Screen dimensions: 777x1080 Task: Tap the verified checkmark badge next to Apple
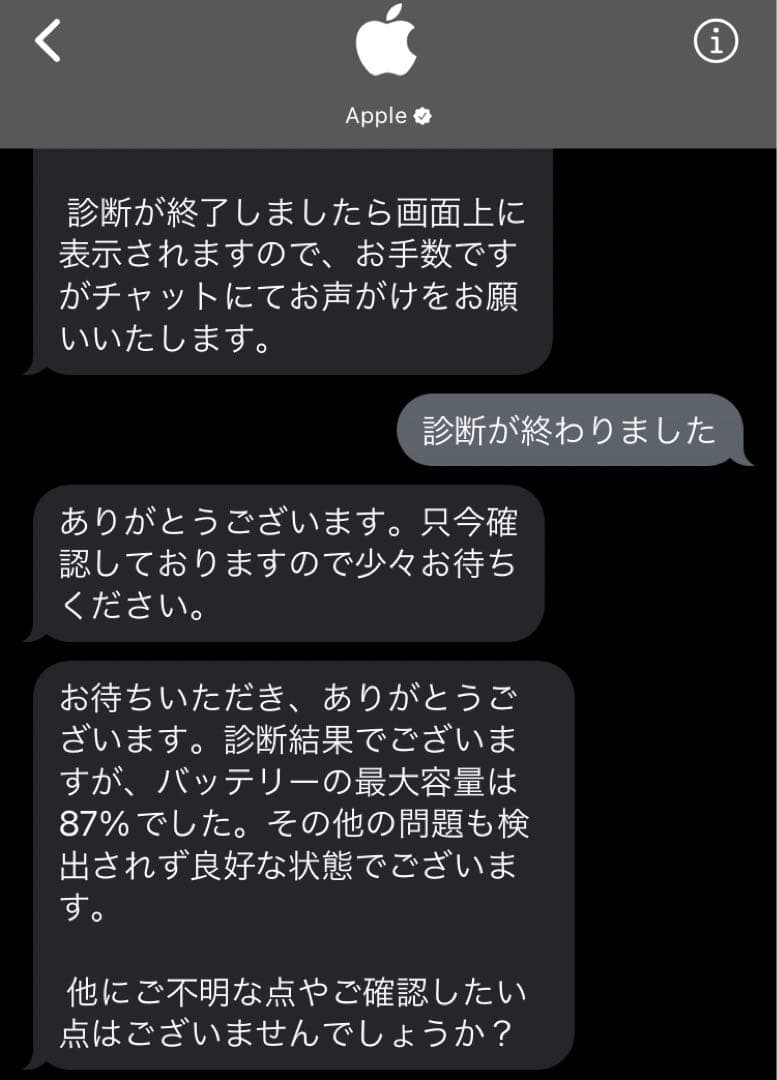[423, 115]
